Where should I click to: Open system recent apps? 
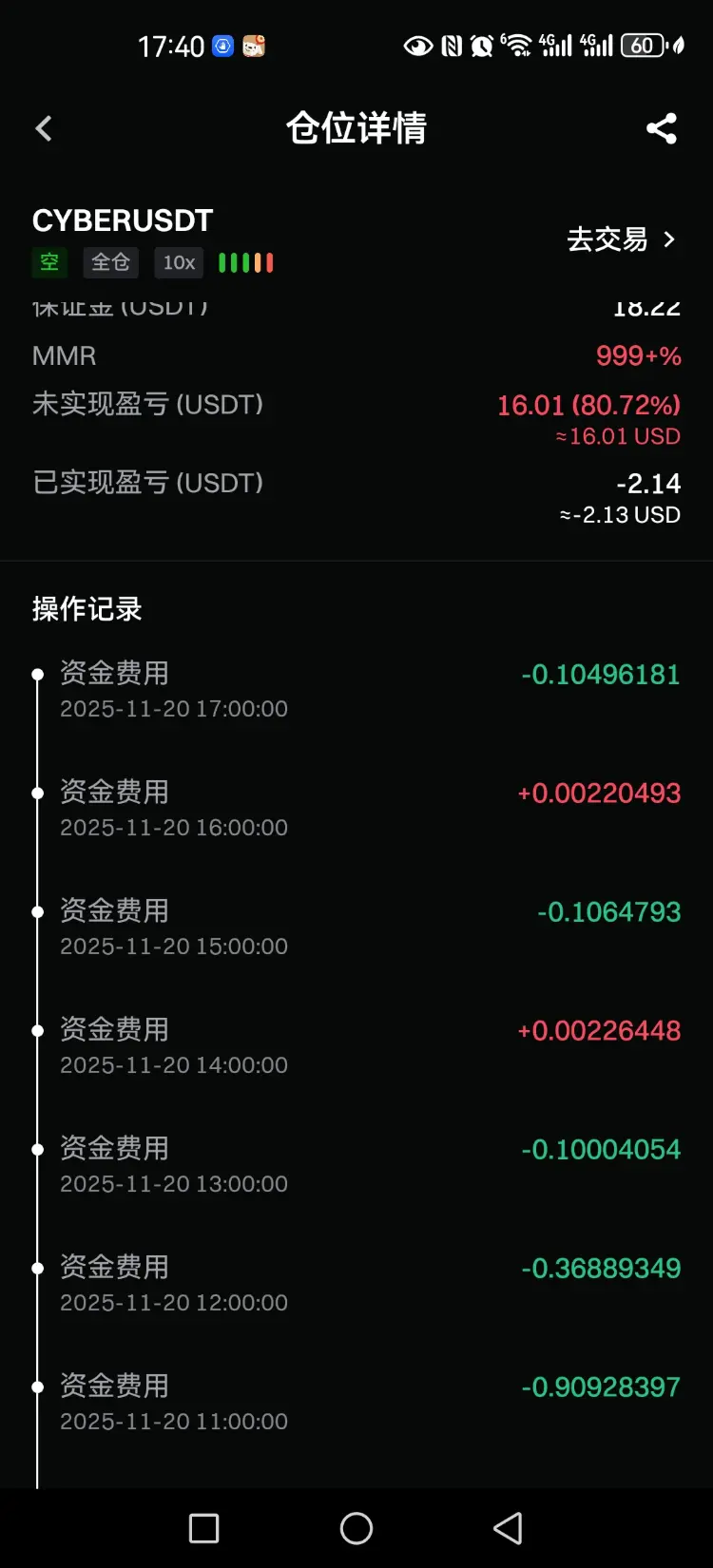point(204,1528)
